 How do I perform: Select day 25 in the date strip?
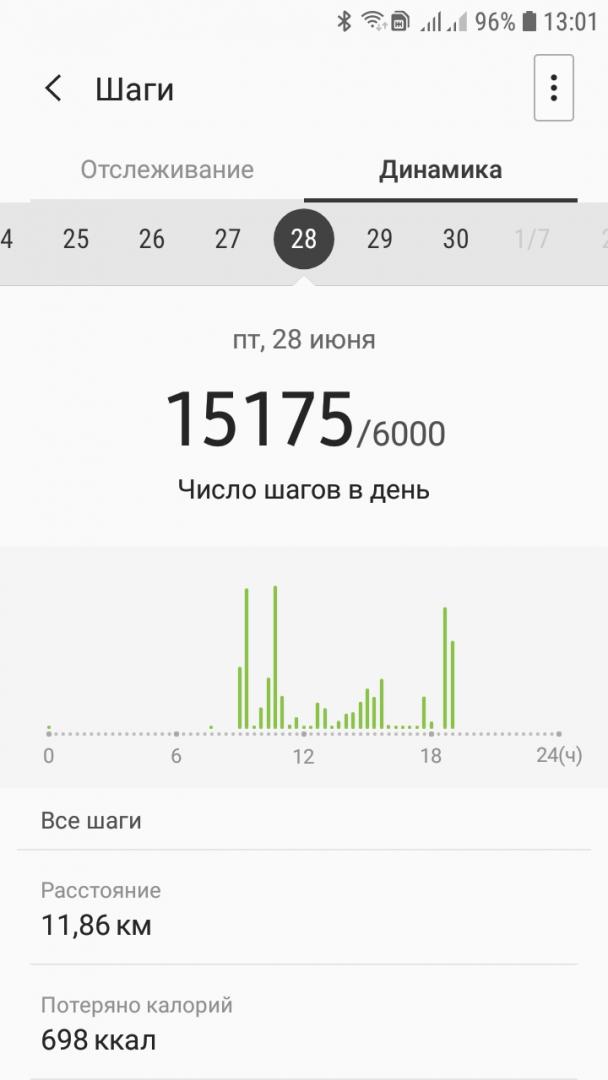[76, 239]
